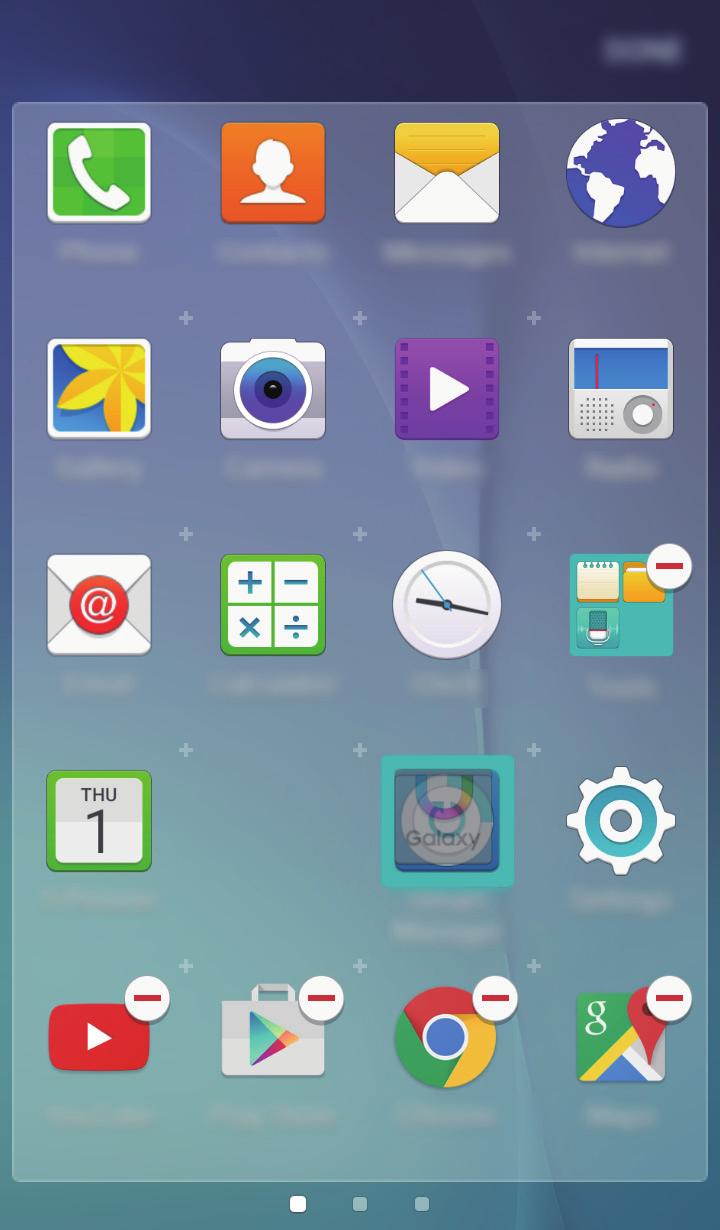Screen dimensions: 720x1230
Task: Jump to the second page indicator
Action: coord(360,1204)
